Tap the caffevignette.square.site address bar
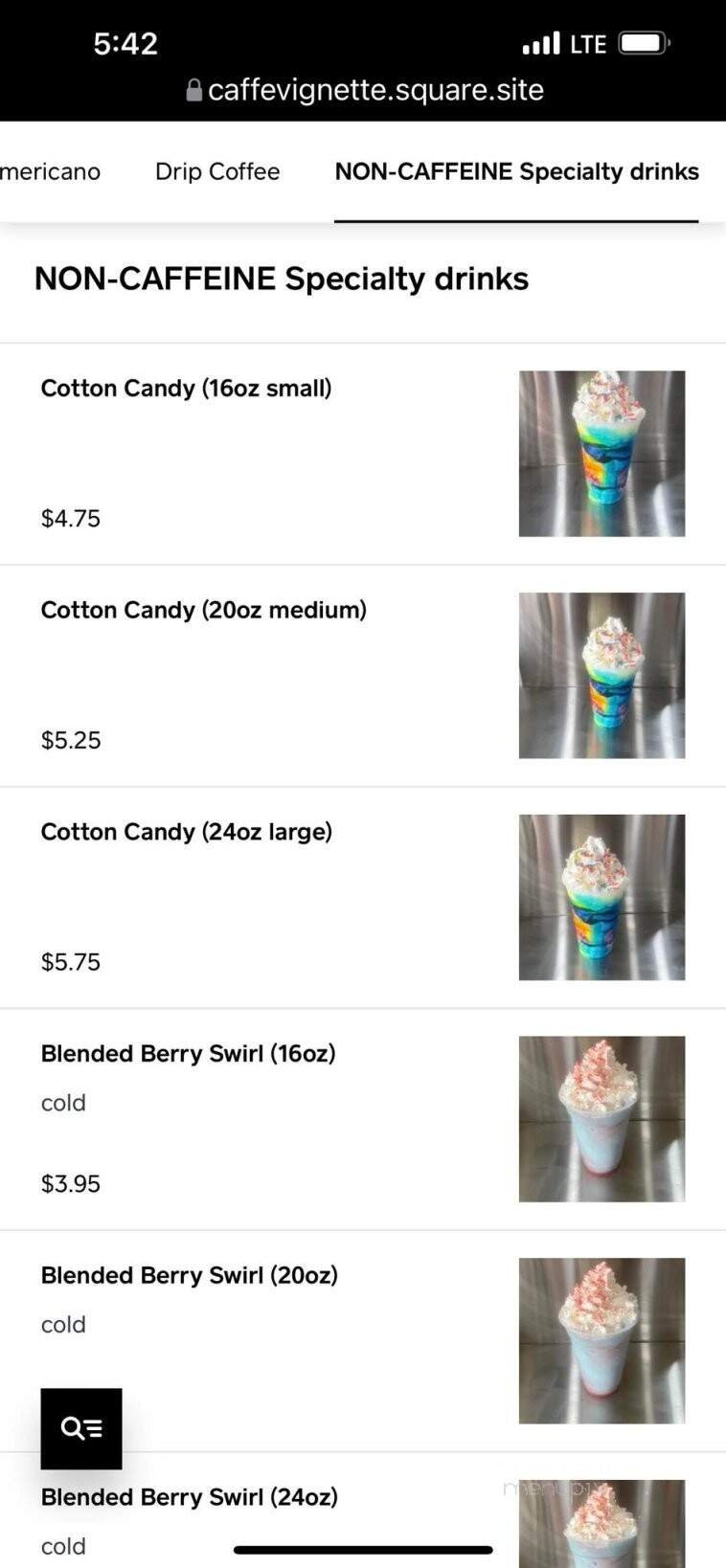 tap(365, 90)
